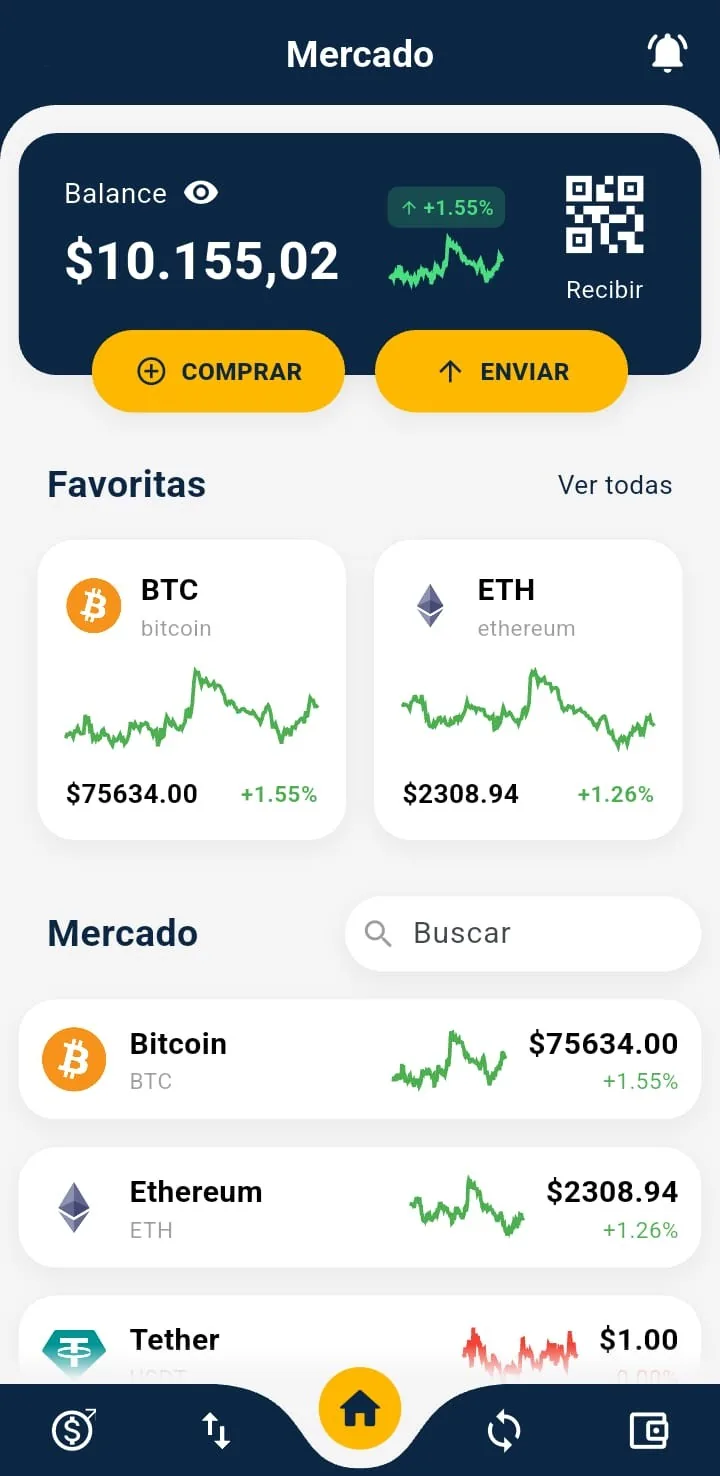Image resolution: width=720 pixels, height=1476 pixels.
Task: Tap the Buscar search field
Action: [523, 933]
